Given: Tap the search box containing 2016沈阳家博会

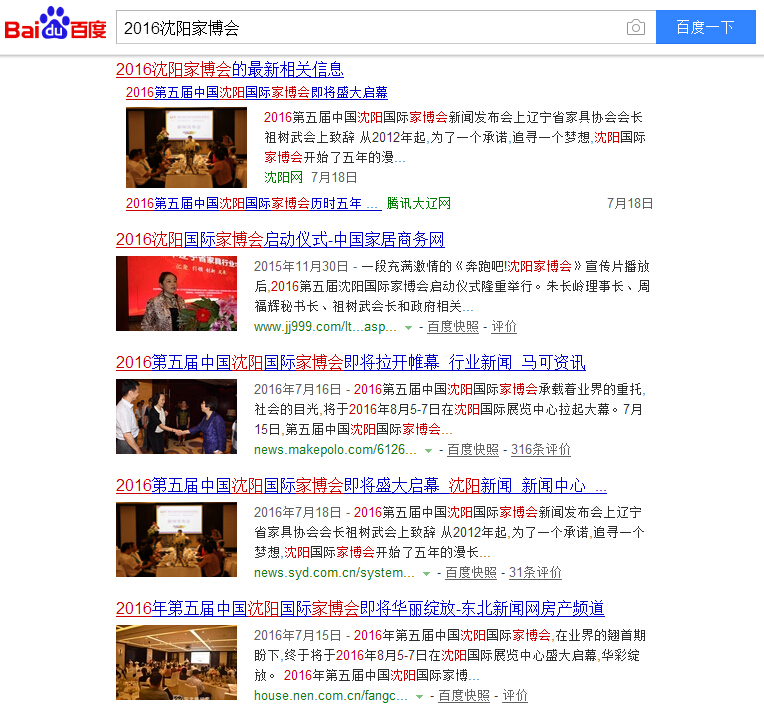Looking at the screenshot, I should click(x=370, y=28).
